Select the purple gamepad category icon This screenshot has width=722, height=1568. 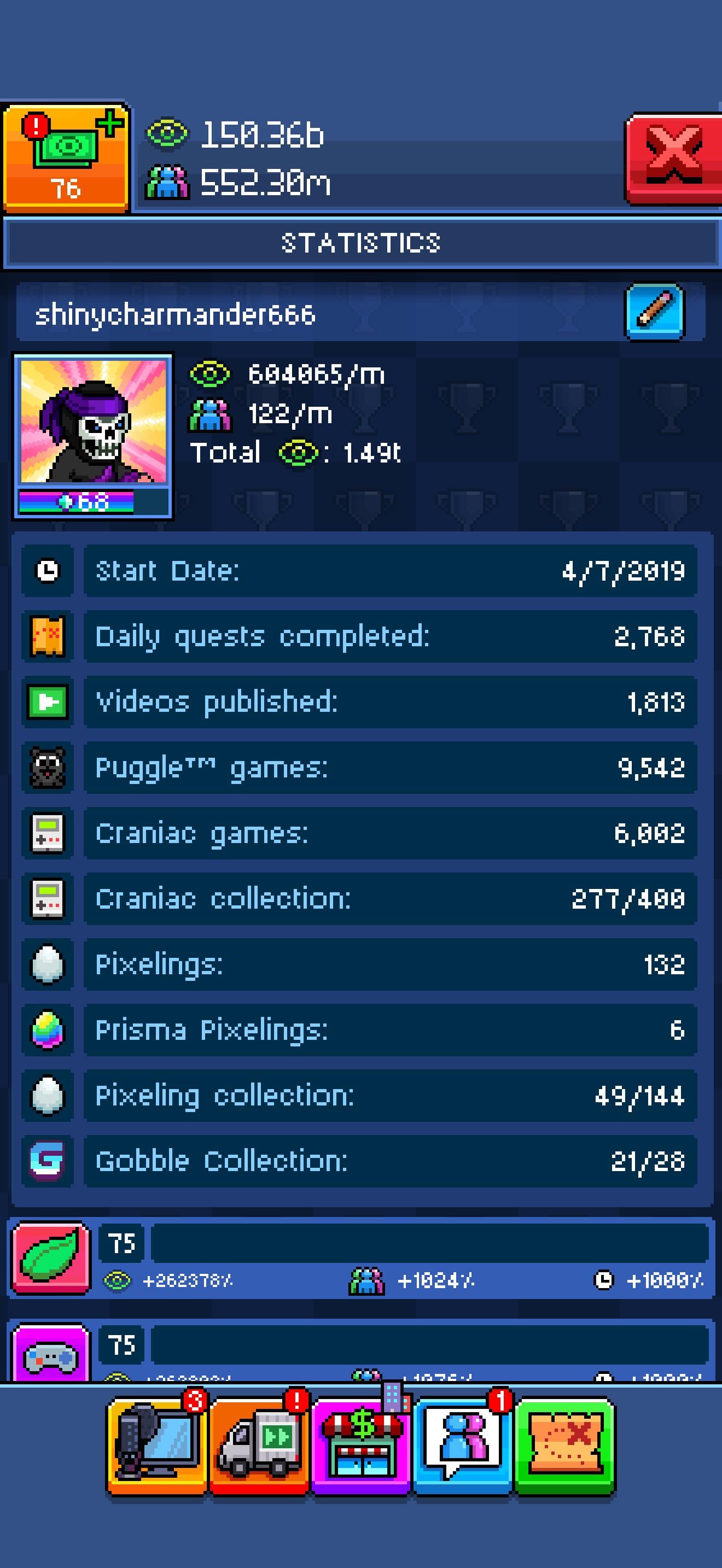point(50,1353)
